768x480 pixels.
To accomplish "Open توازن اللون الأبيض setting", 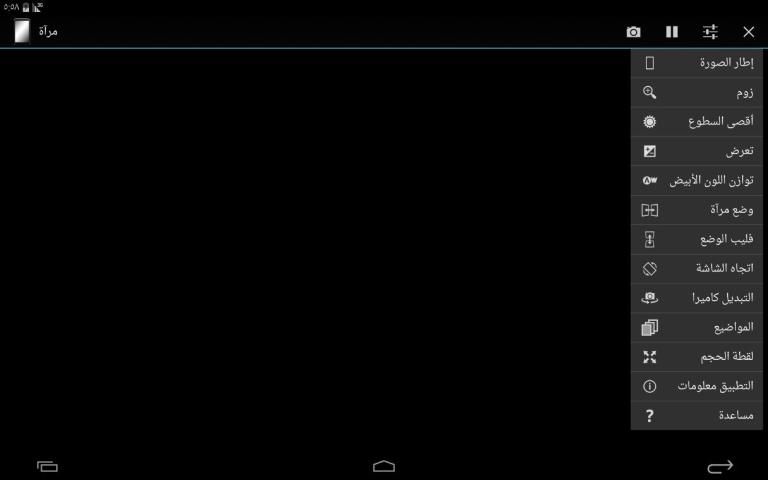I will click(x=697, y=181).
